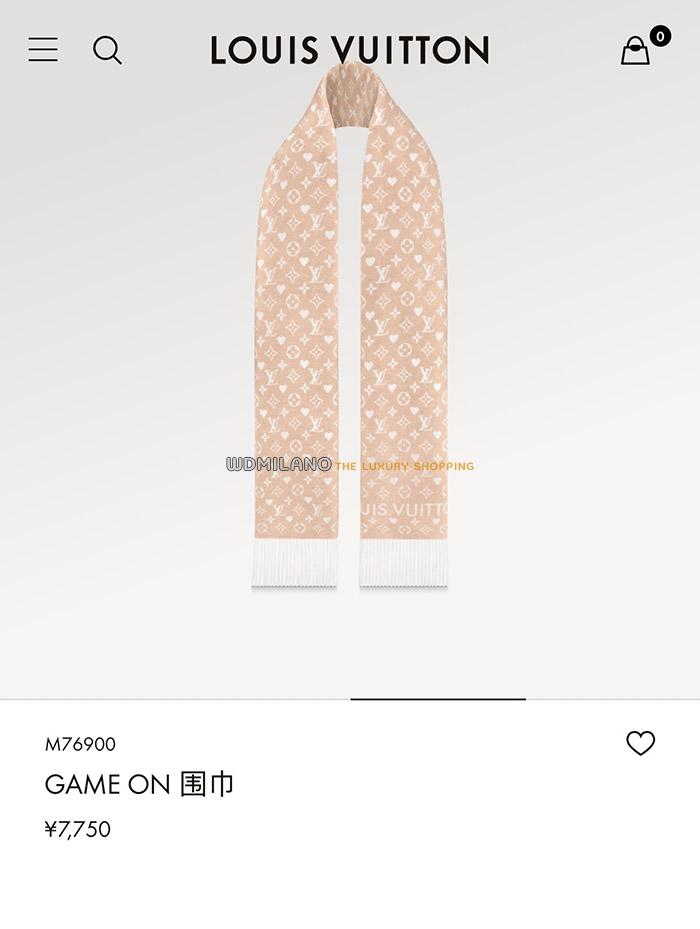The image size is (700, 929).
Task: Open the hamburger menu
Action: pyautogui.click(x=43, y=49)
